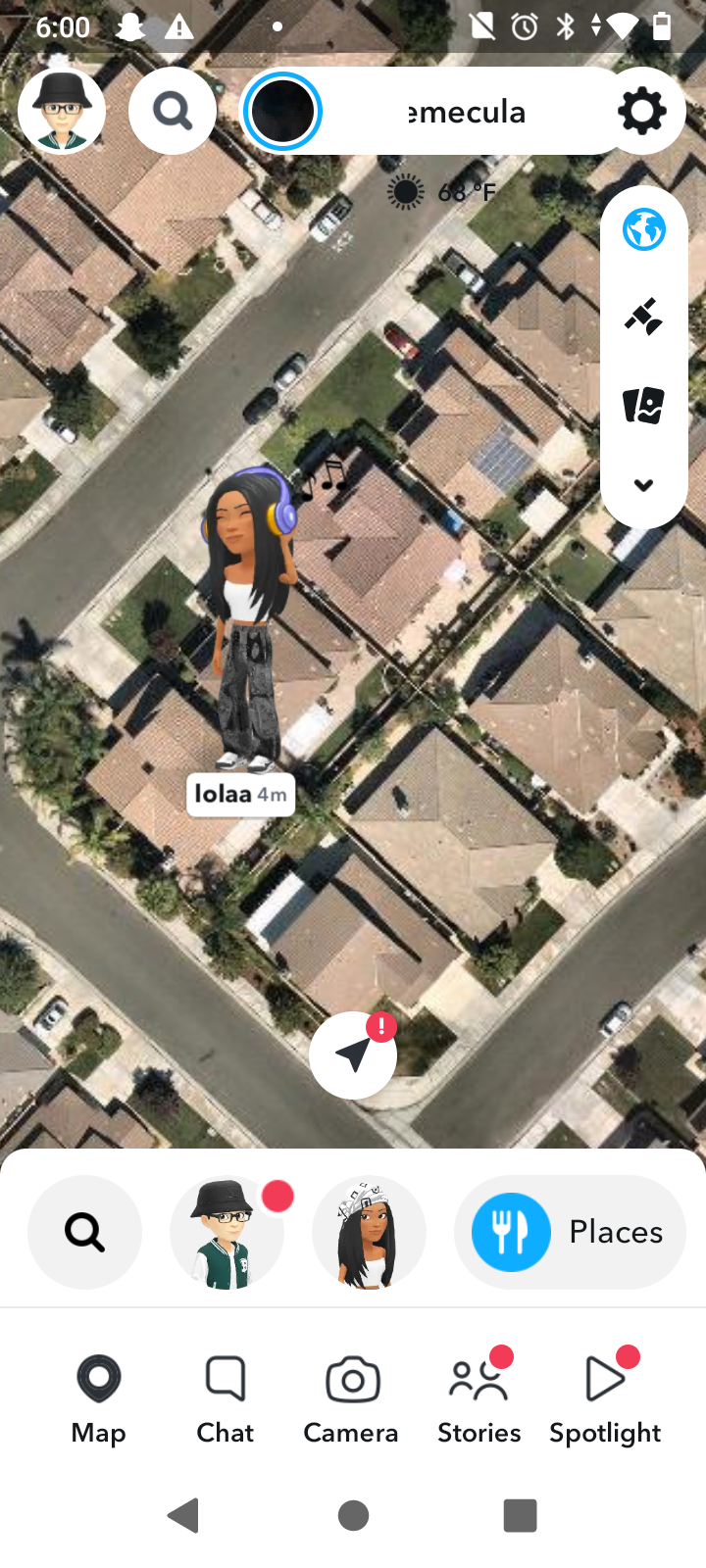The width and height of the screenshot is (706, 1568).
Task: Switch to the Spotlight tab
Action: 605,1397
